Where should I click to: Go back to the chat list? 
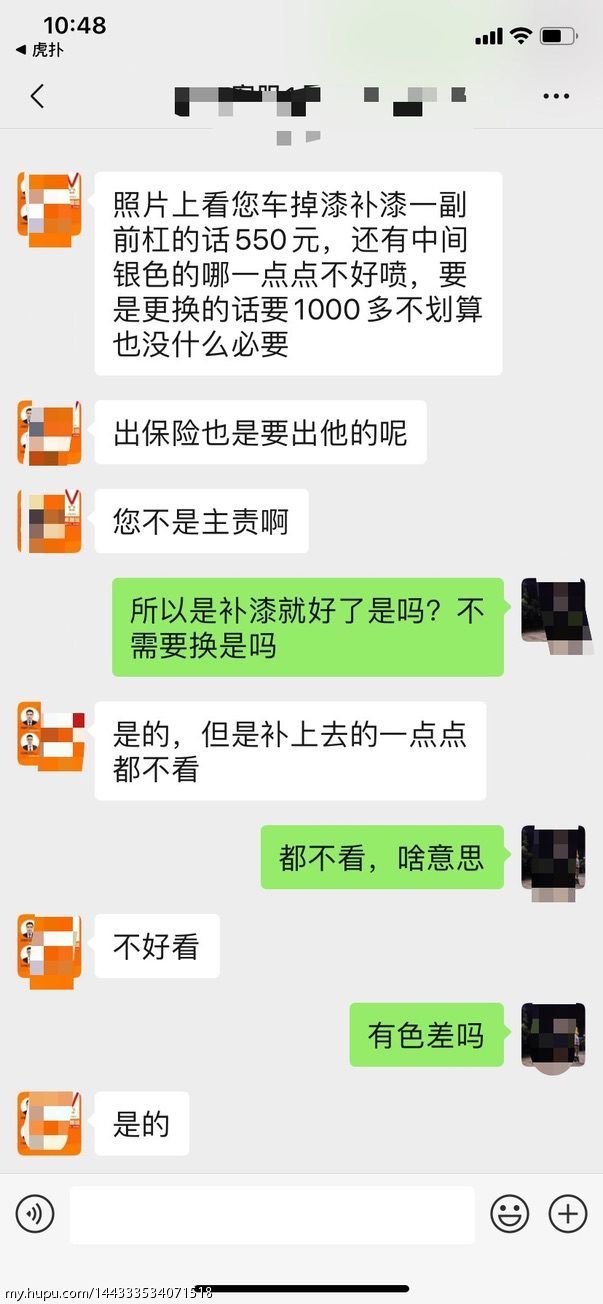(x=37, y=96)
